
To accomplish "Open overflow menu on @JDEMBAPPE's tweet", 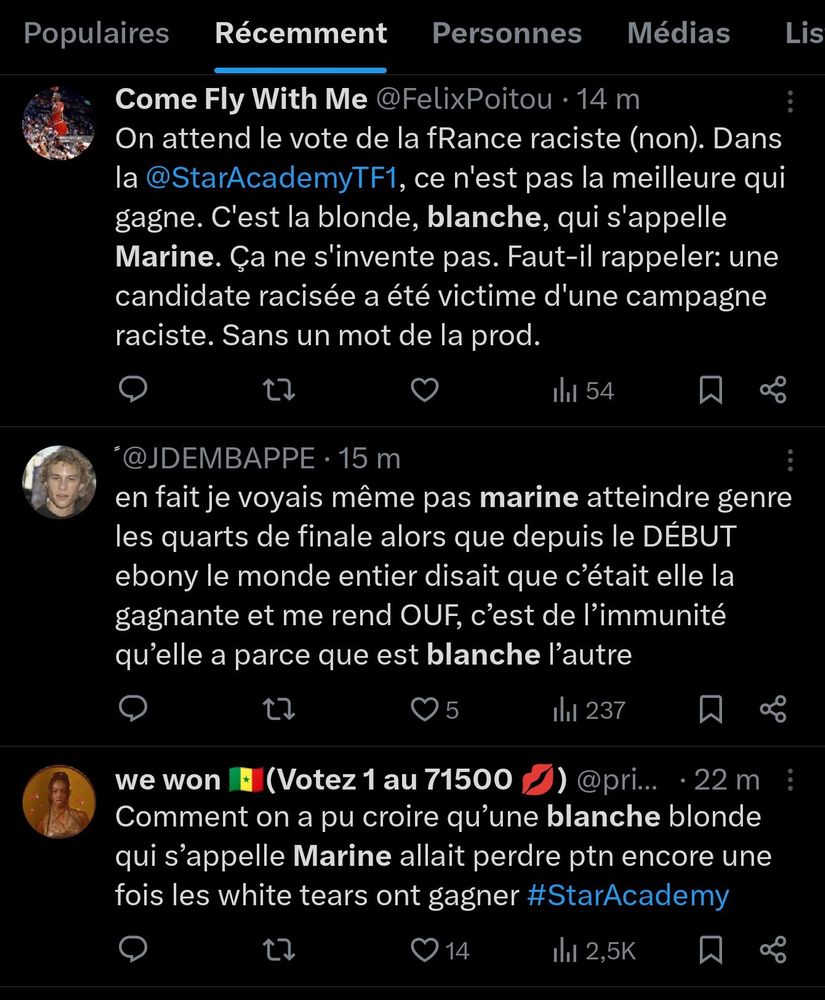I will click(790, 460).
